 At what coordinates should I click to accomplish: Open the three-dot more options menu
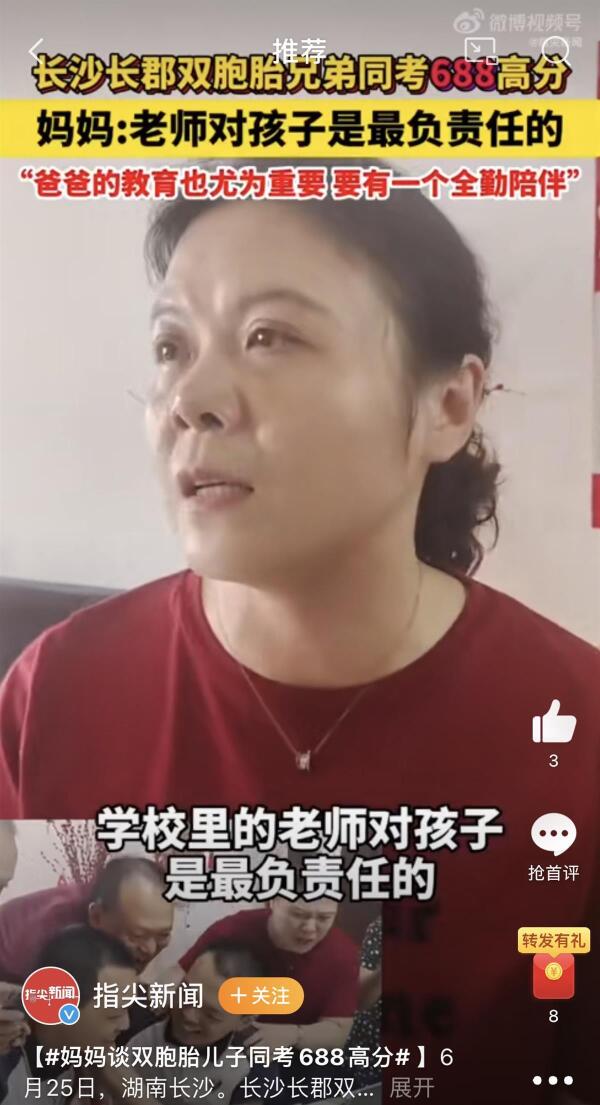pos(553,1080)
